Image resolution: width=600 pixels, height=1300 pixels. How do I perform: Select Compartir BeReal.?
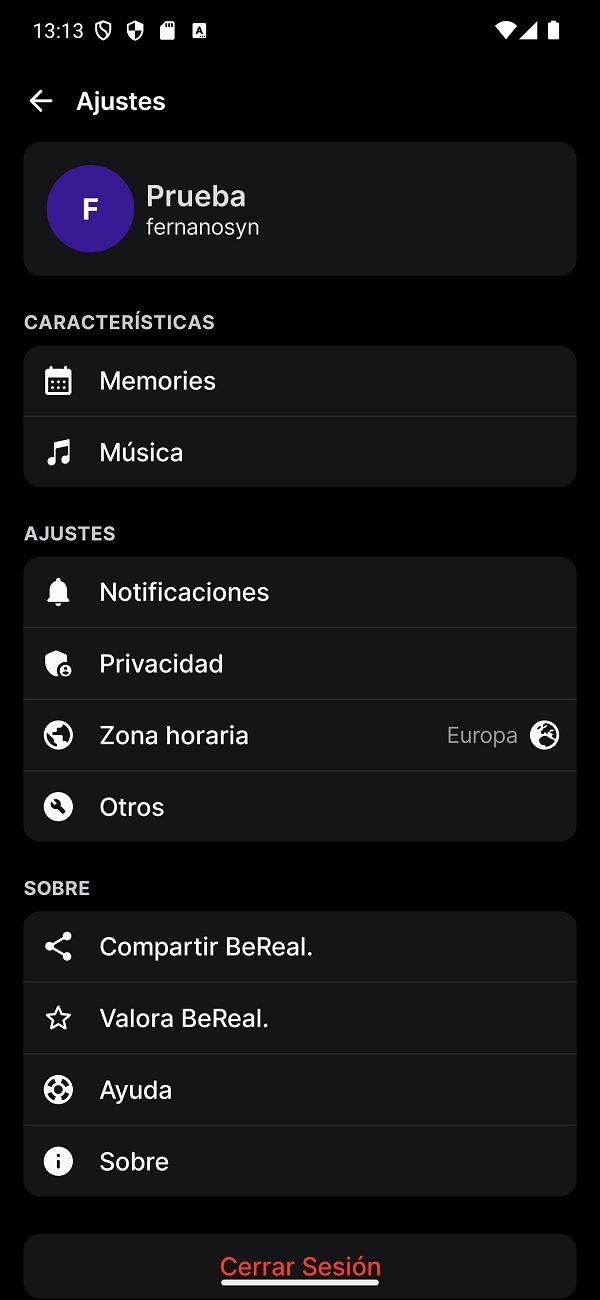300,947
